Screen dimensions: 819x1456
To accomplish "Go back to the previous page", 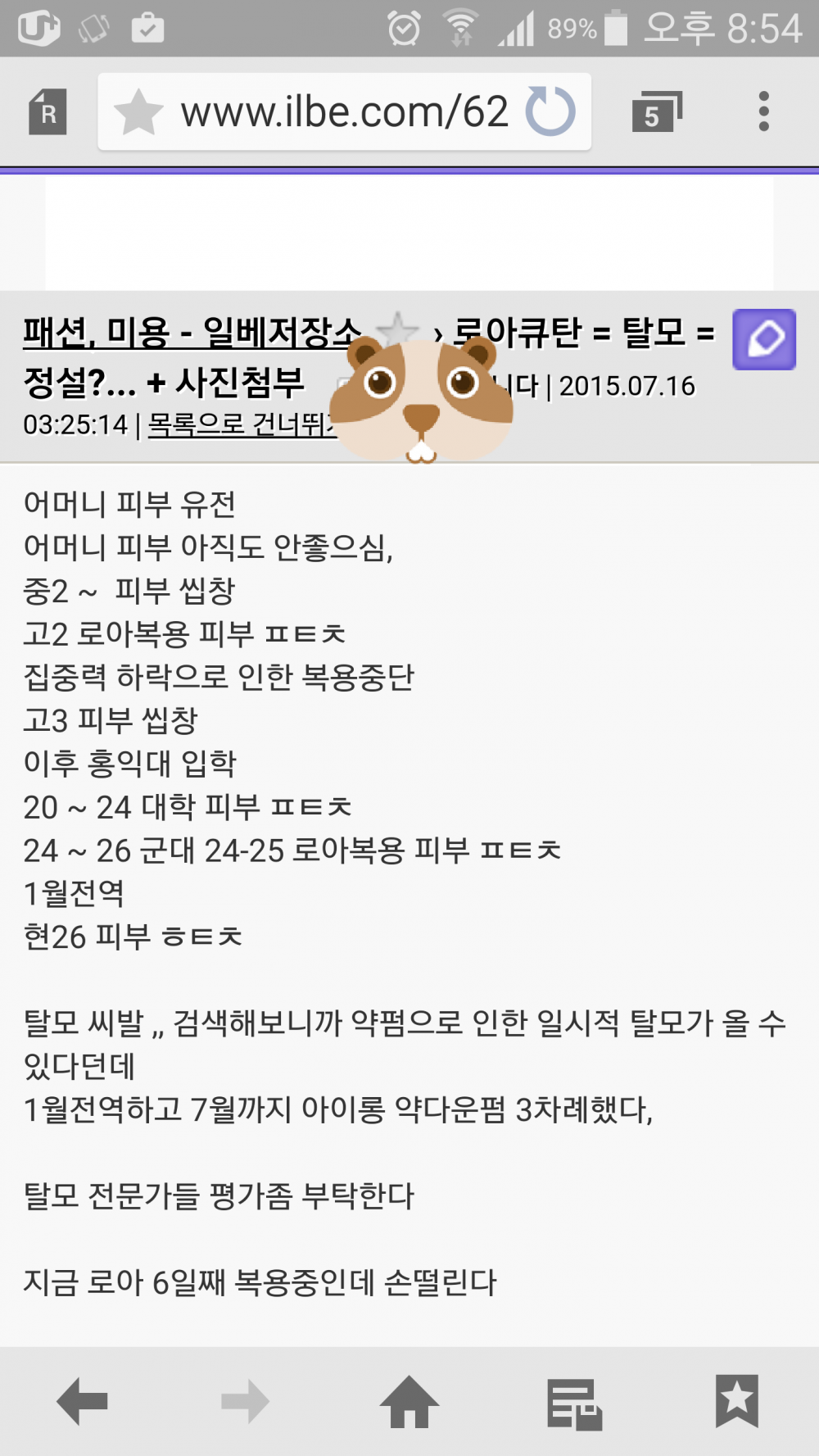I will pos(82,1402).
